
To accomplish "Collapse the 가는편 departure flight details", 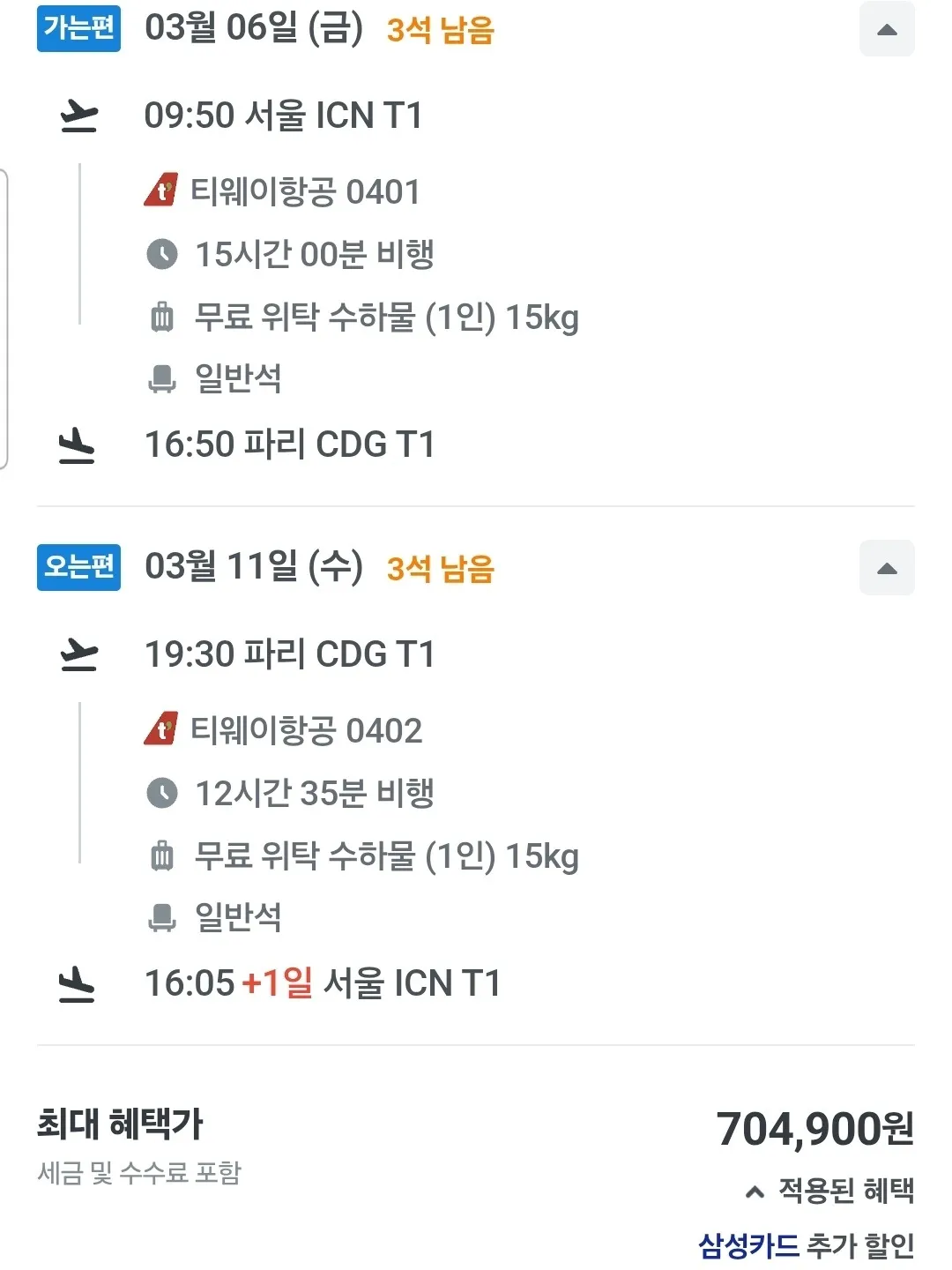I will [x=887, y=31].
